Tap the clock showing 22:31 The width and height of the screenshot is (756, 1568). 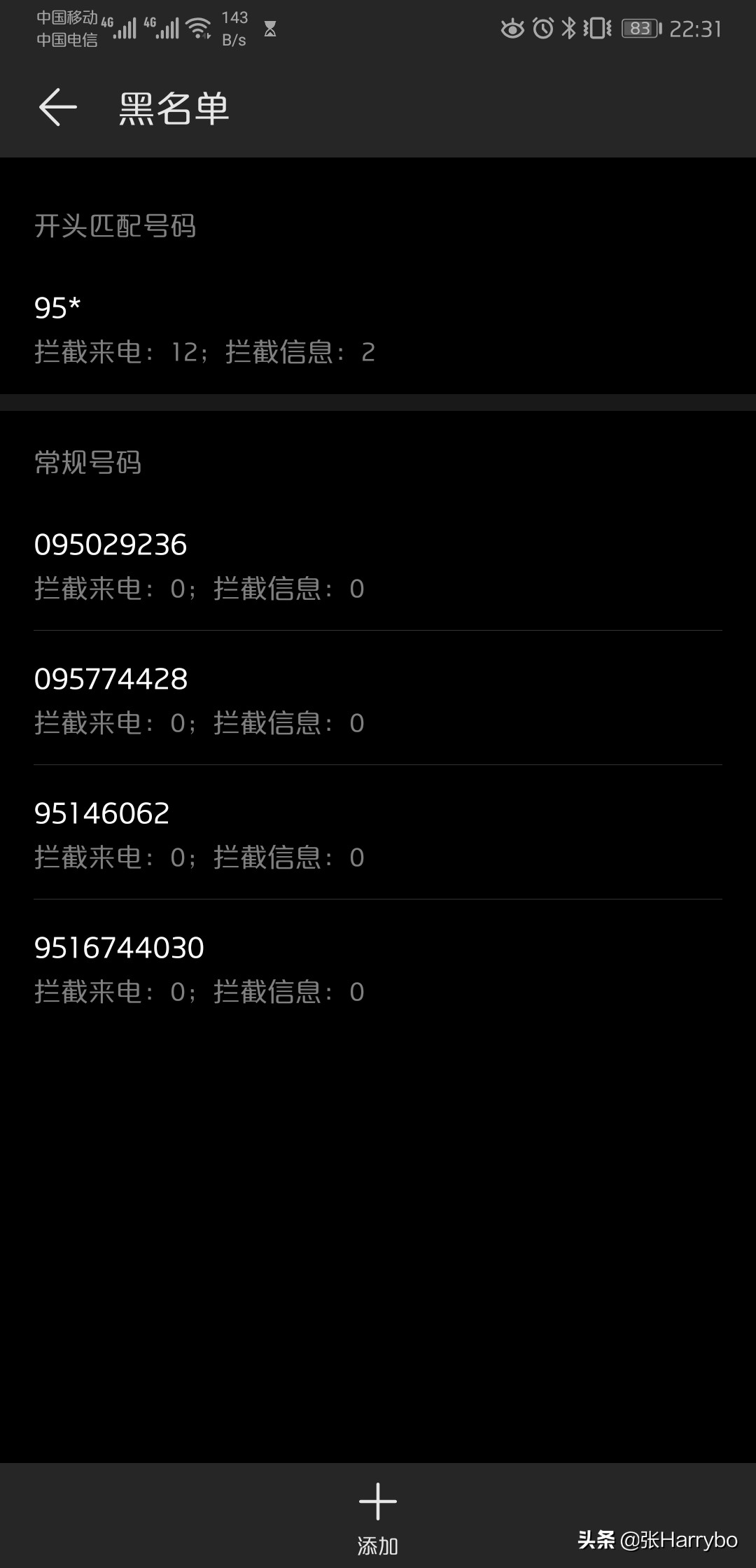tap(694, 29)
